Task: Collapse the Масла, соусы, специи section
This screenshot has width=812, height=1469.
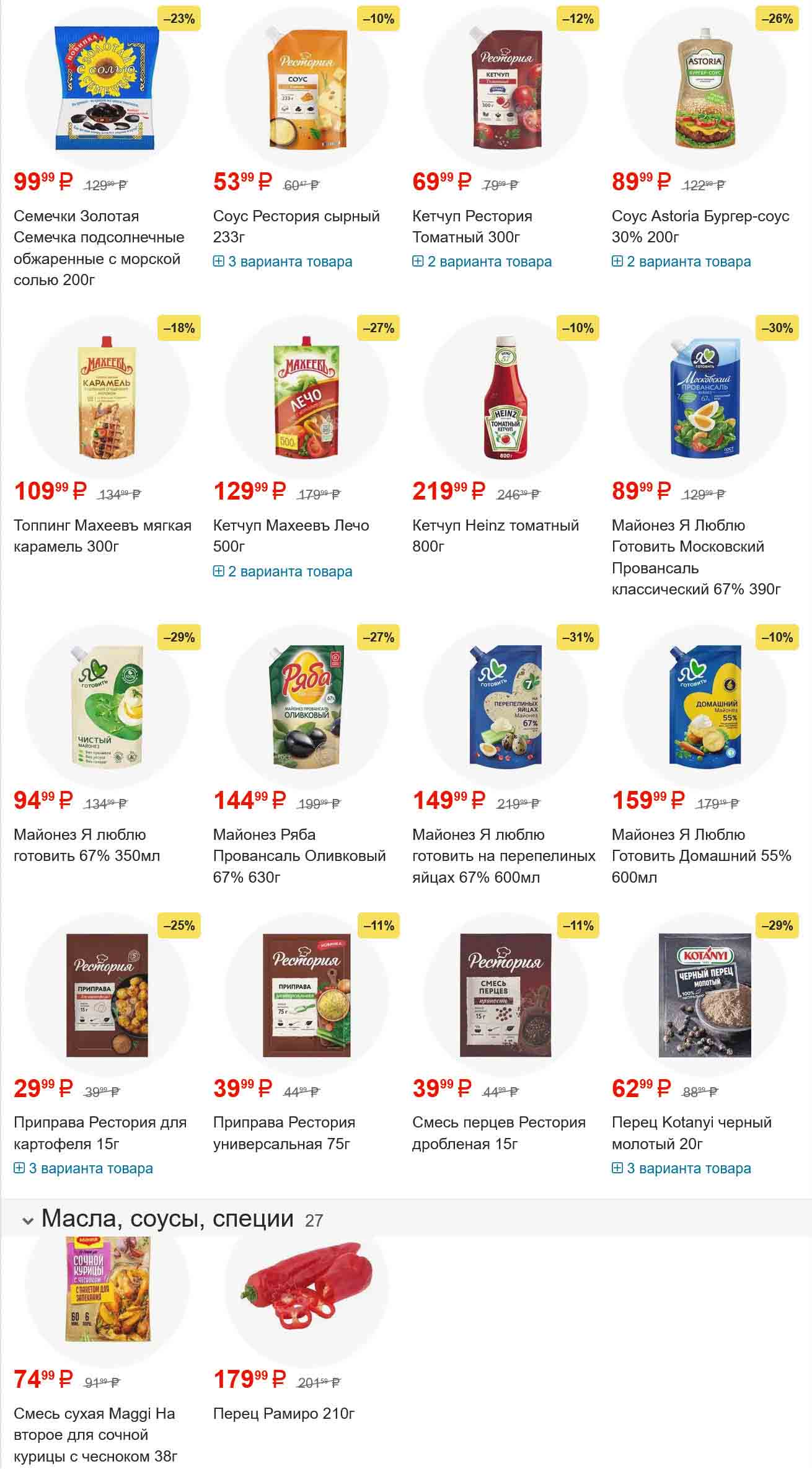Action: 27,1220
